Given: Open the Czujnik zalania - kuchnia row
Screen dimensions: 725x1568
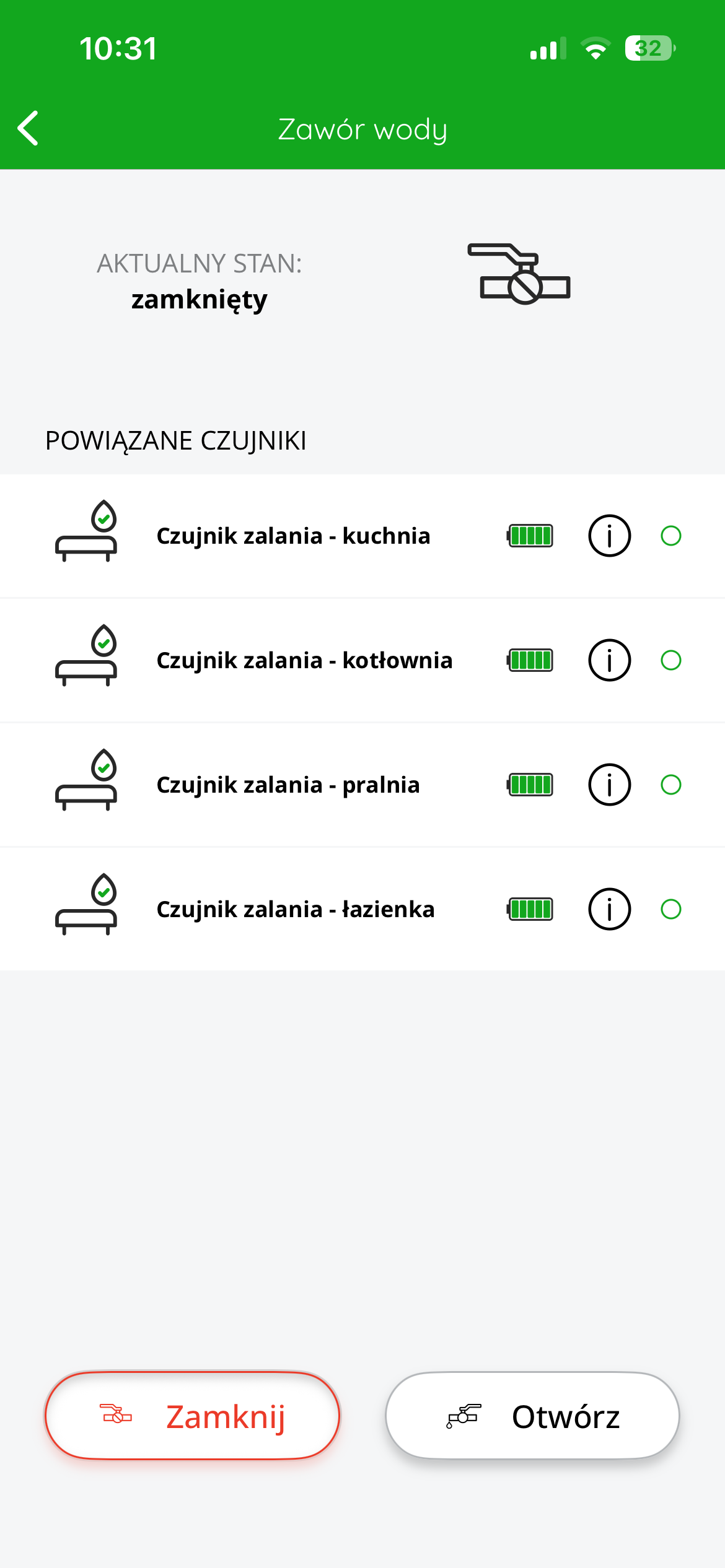Looking at the screenshot, I should [362, 536].
